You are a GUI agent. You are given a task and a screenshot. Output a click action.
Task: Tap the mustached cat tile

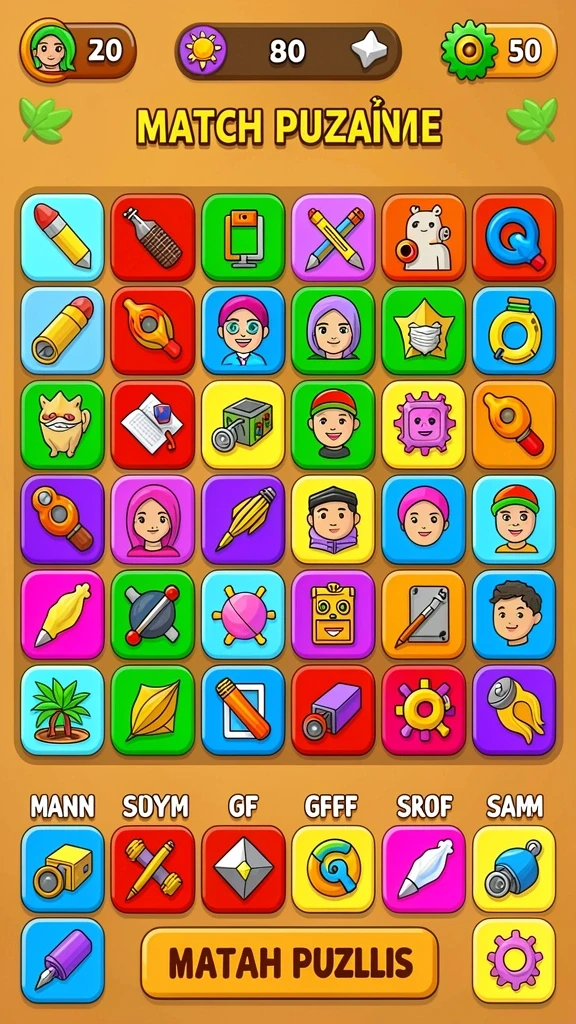[62, 425]
